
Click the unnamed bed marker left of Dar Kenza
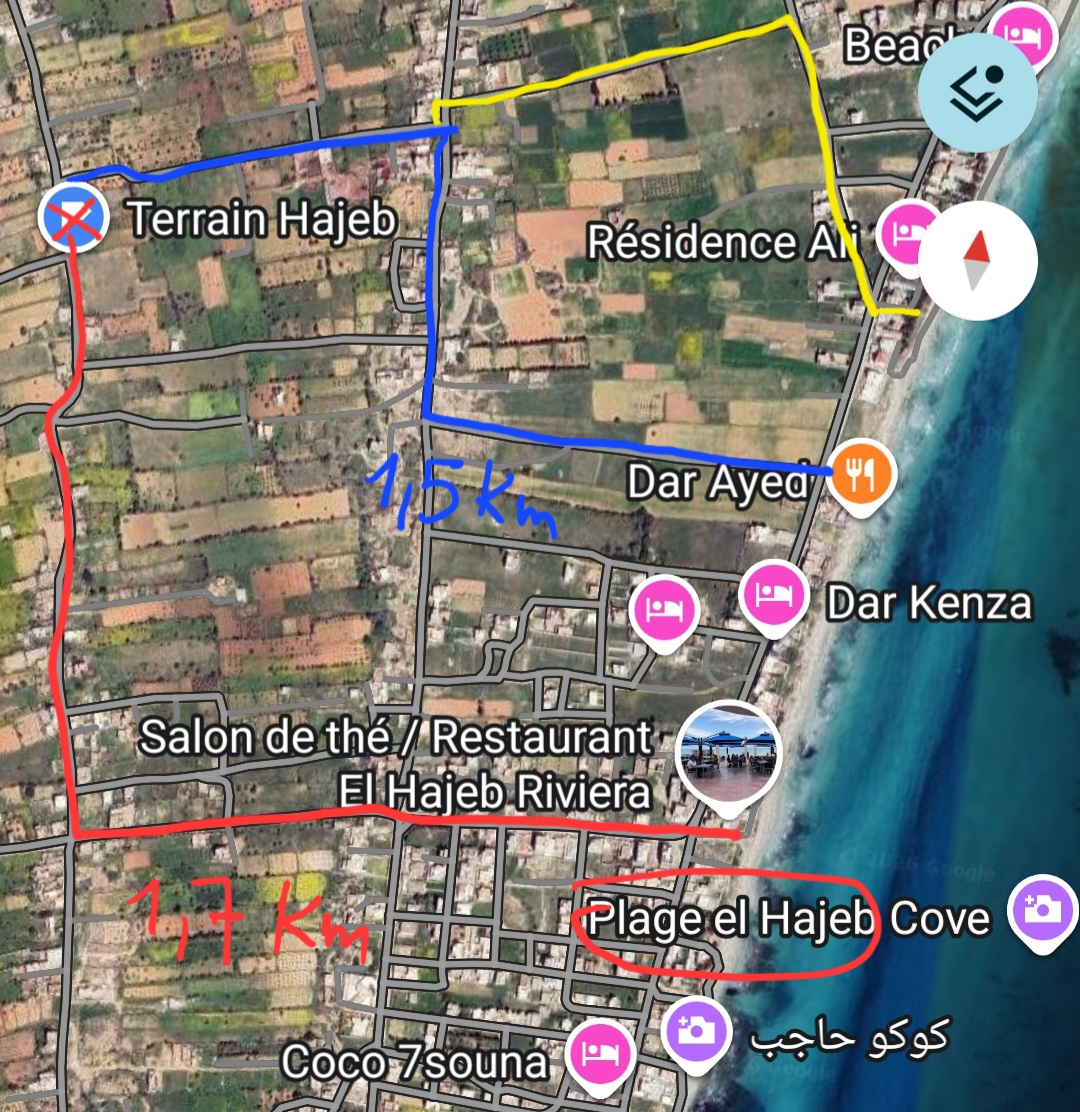coord(663,606)
